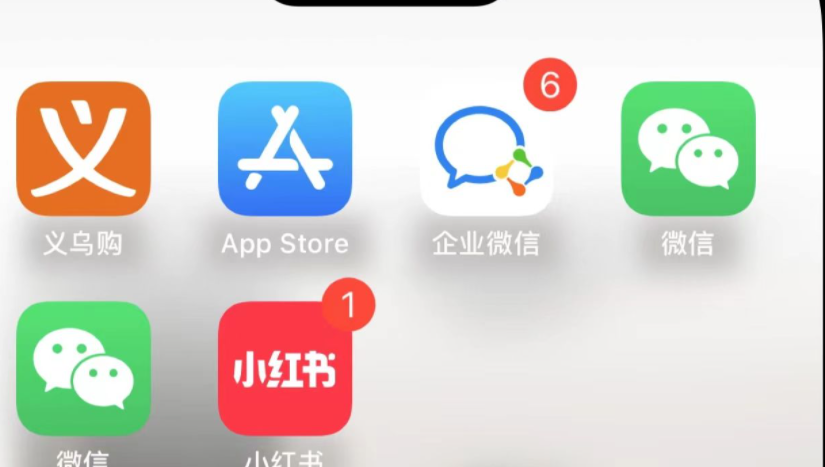The height and width of the screenshot is (467, 825).
Task: Open 企业微信 with 6 notifications
Action: [x=487, y=149]
